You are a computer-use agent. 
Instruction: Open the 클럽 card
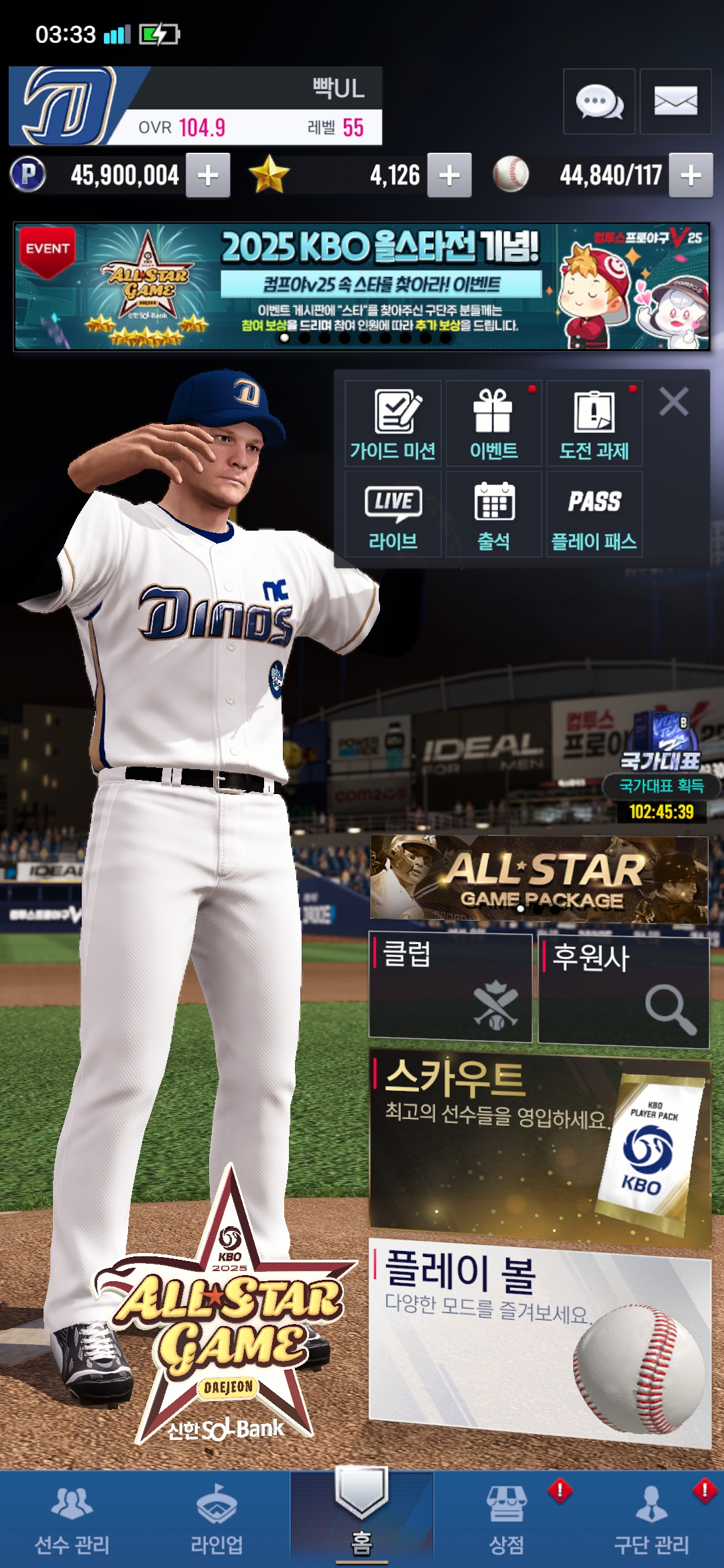[x=450, y=988]
